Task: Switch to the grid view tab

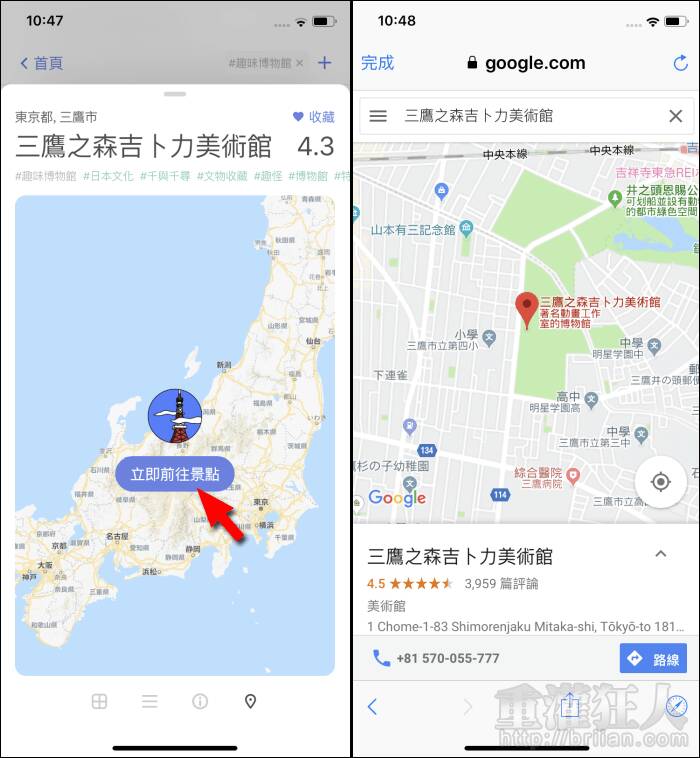Action: pyautogui.click(x=100, y=702)
